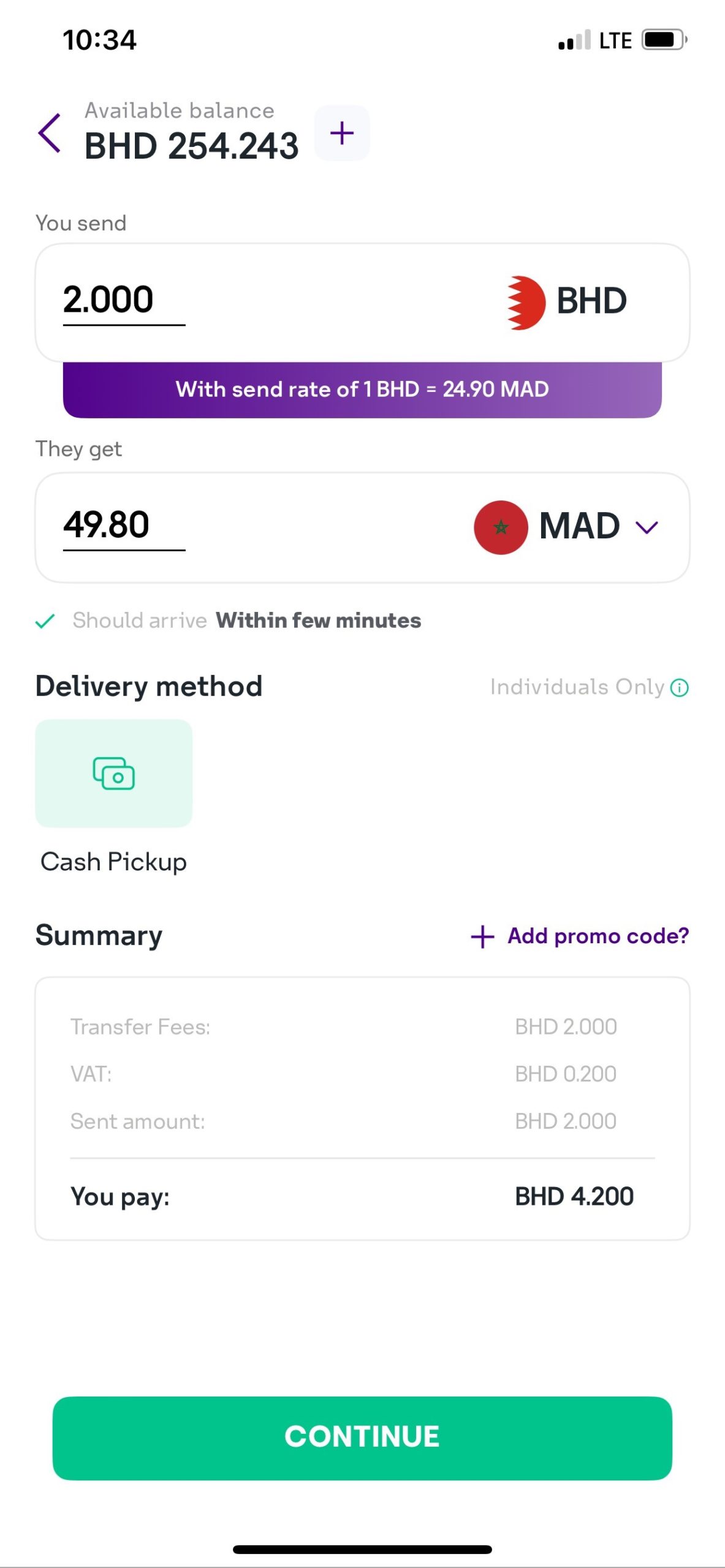Select Cash Pickup delivery method

click(114, 773)
